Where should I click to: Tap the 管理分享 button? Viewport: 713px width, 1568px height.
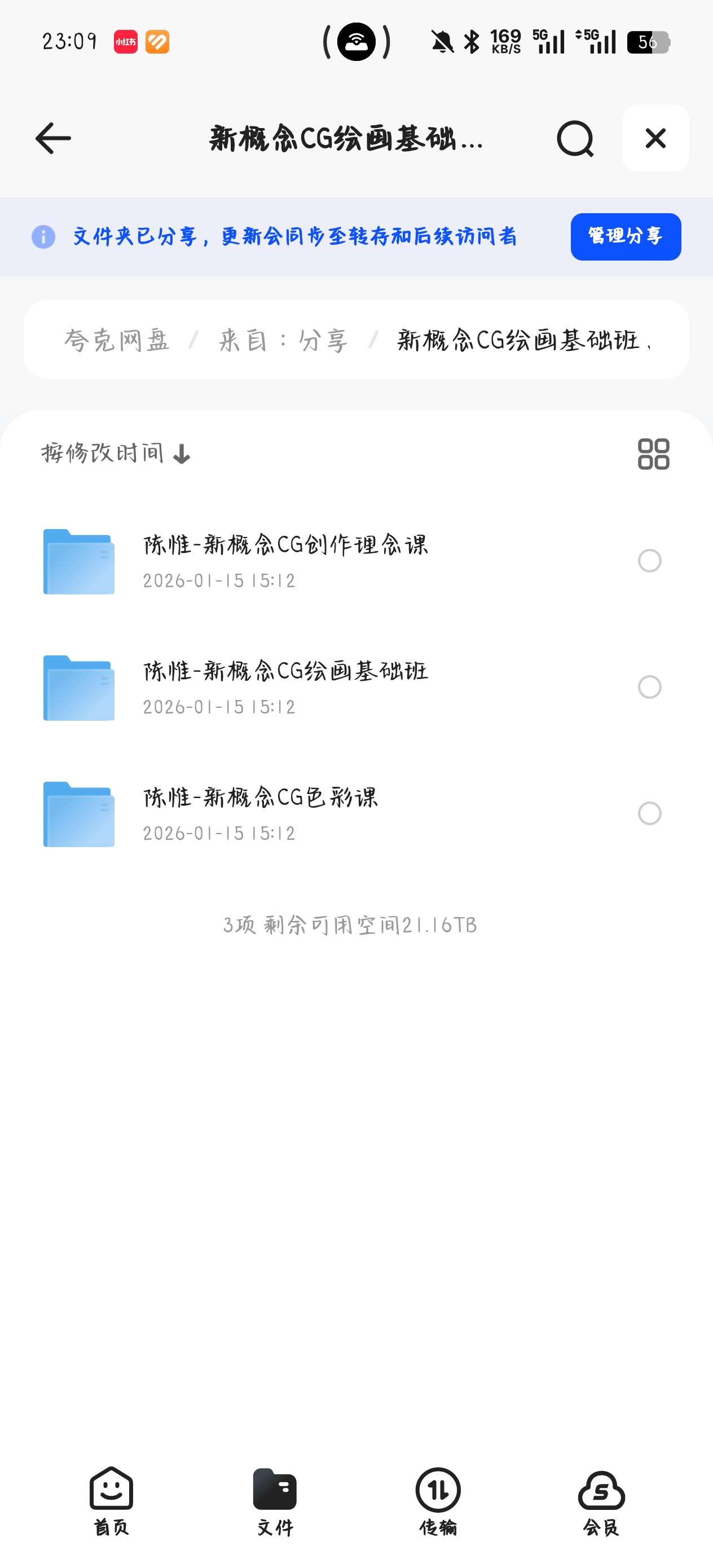pyautogui.click(x=626, y=237)
